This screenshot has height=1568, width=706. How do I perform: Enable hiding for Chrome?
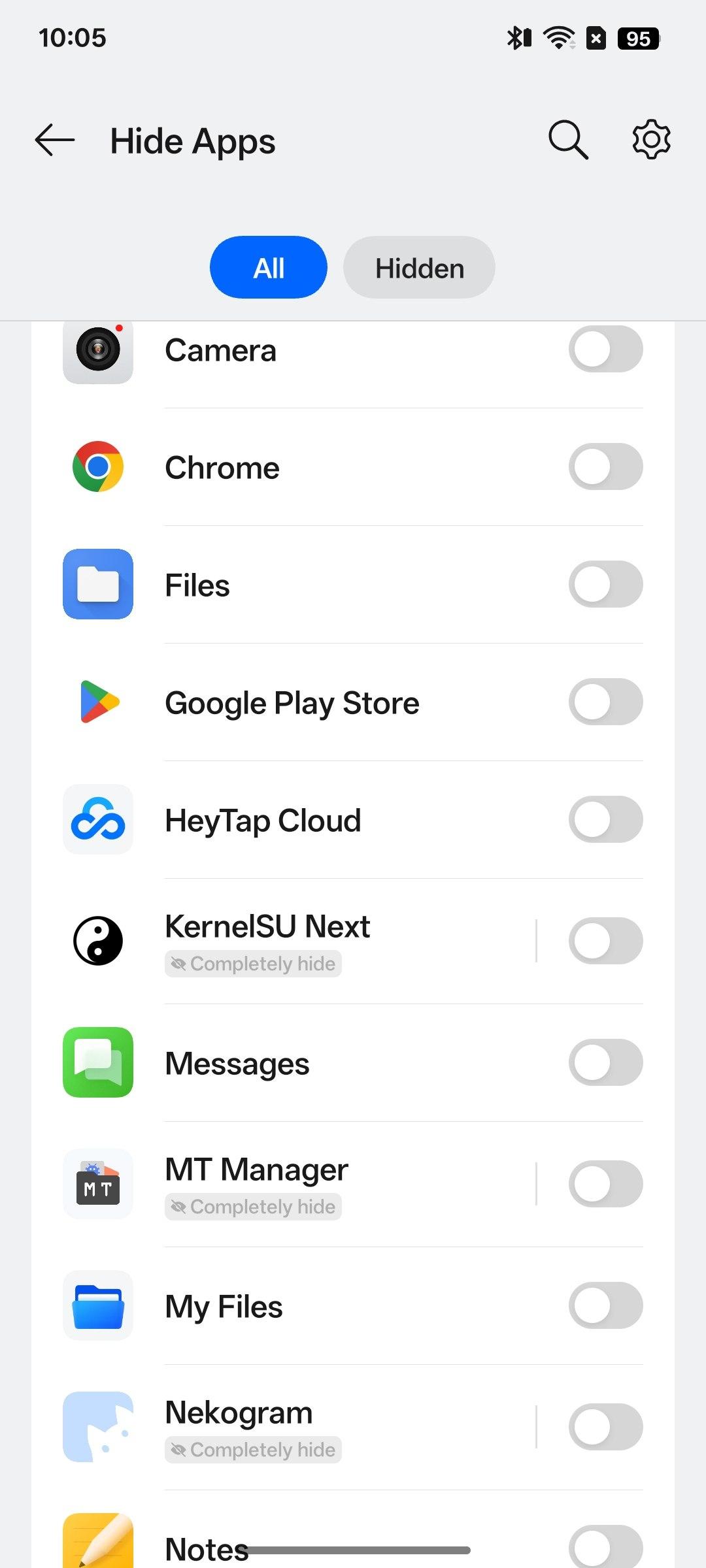[x=605, y=467]
